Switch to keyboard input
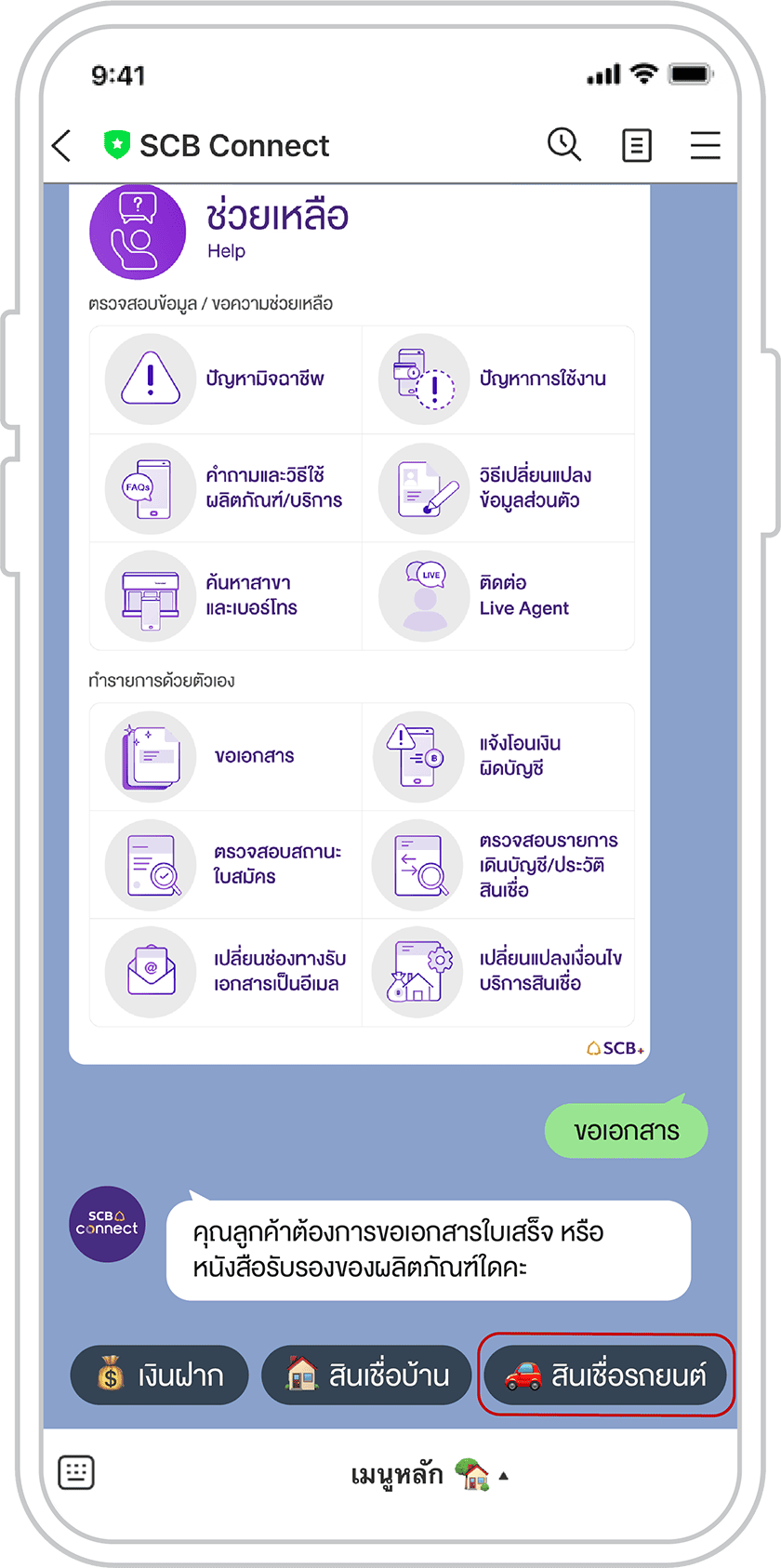This screenshot has width=781, height=1568. (76, 1472)
